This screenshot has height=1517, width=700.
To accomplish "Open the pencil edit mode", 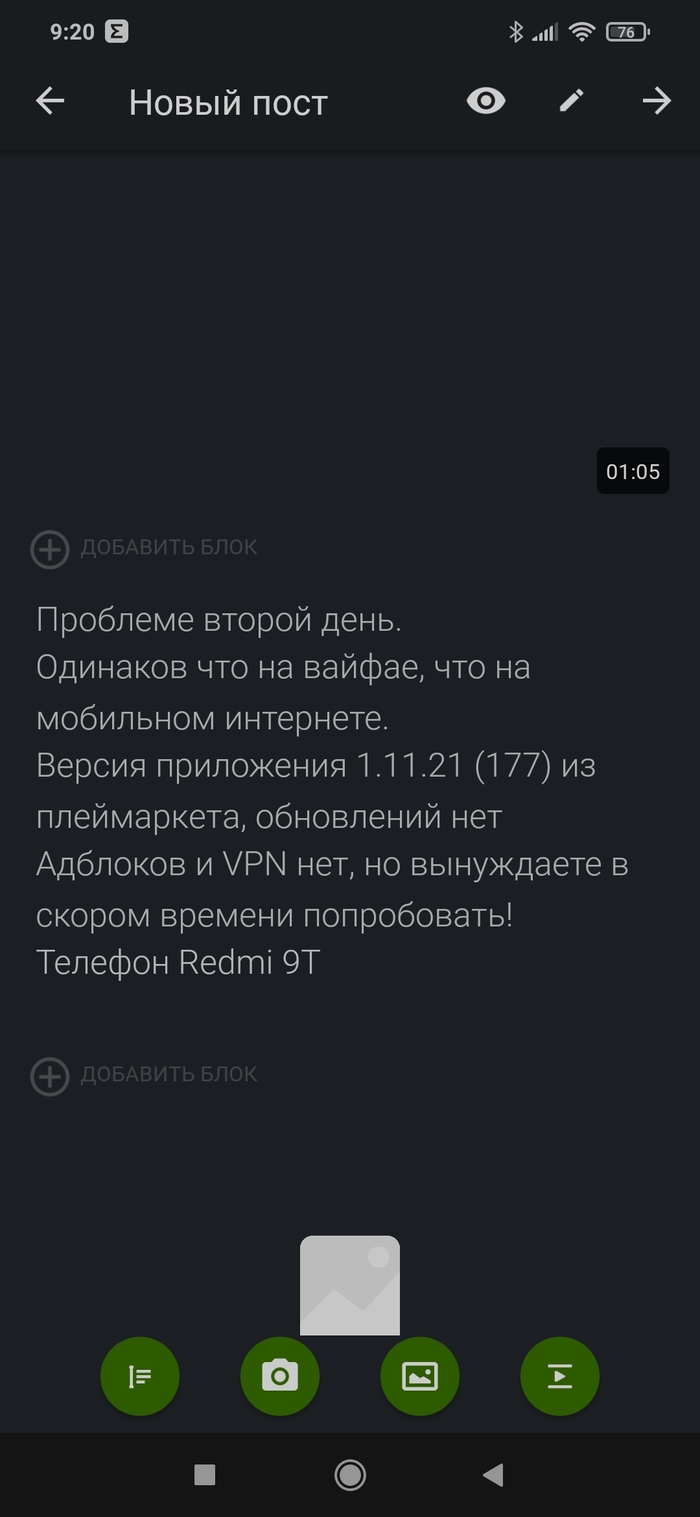I will pyautogui.click(x=571, y=101).
